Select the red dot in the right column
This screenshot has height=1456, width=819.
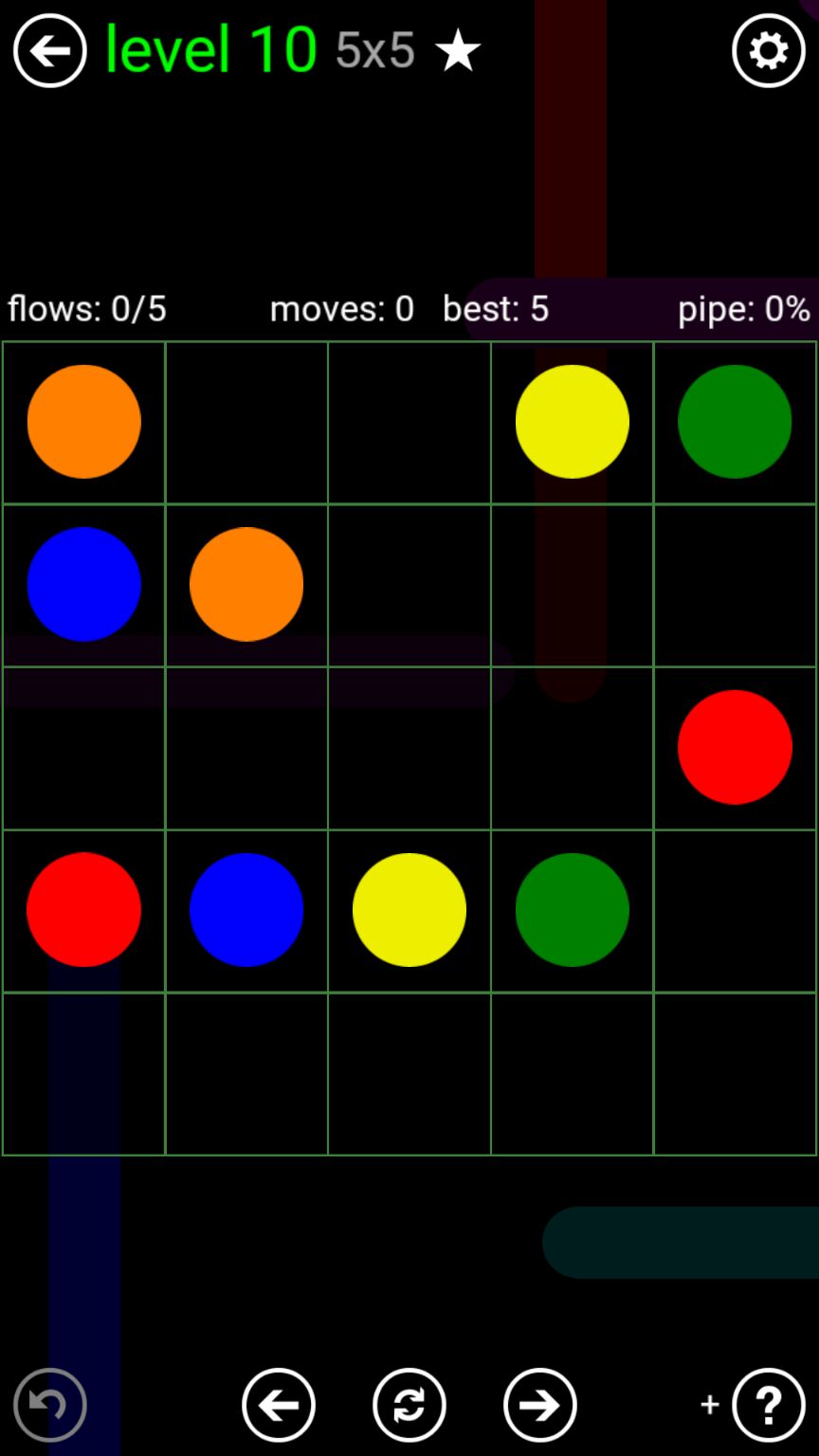(x=735, y=747)
